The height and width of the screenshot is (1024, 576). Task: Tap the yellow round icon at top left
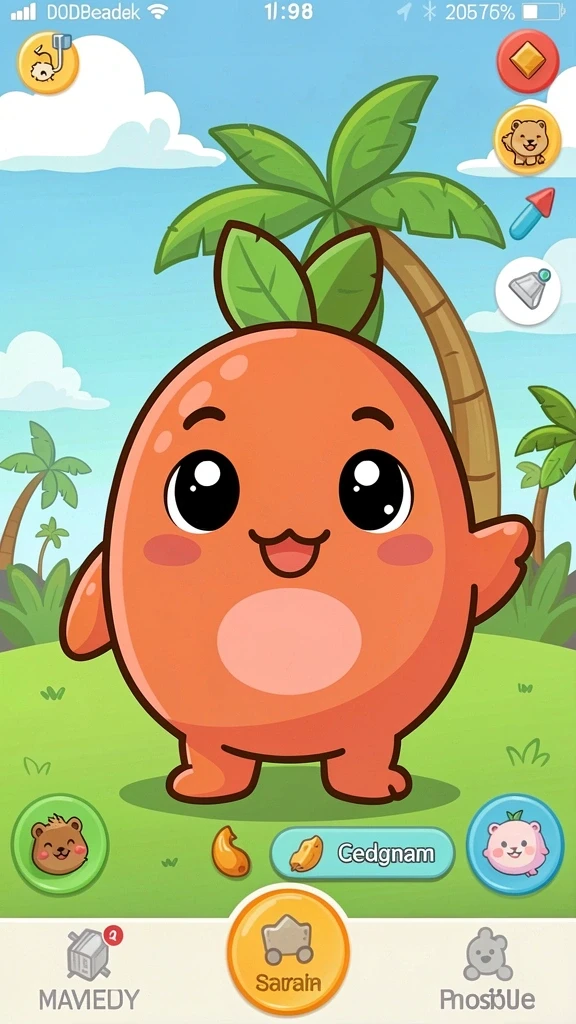48,63
